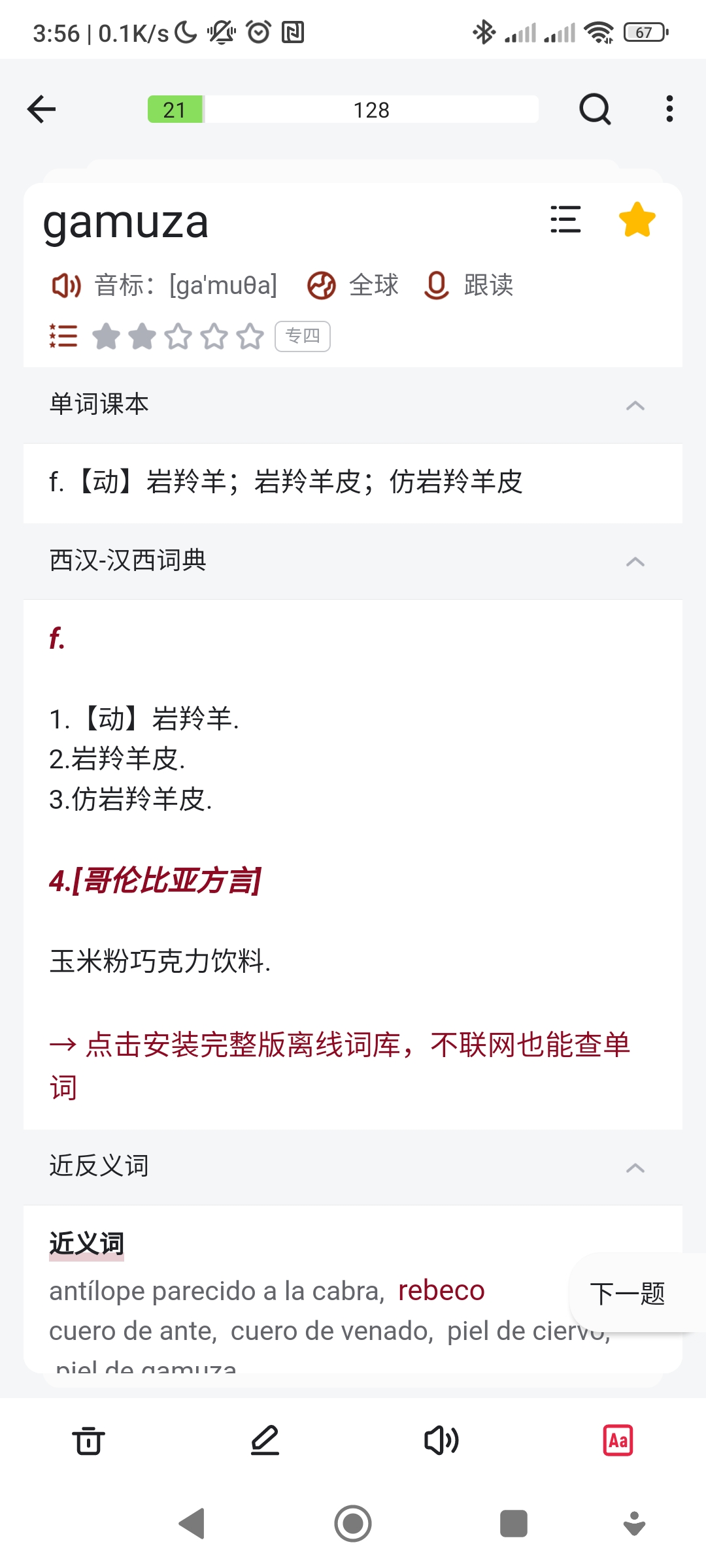Screen dimensions: 706x1568
Task: Open the list icon beside gamuza
Action: coord(565,220)
